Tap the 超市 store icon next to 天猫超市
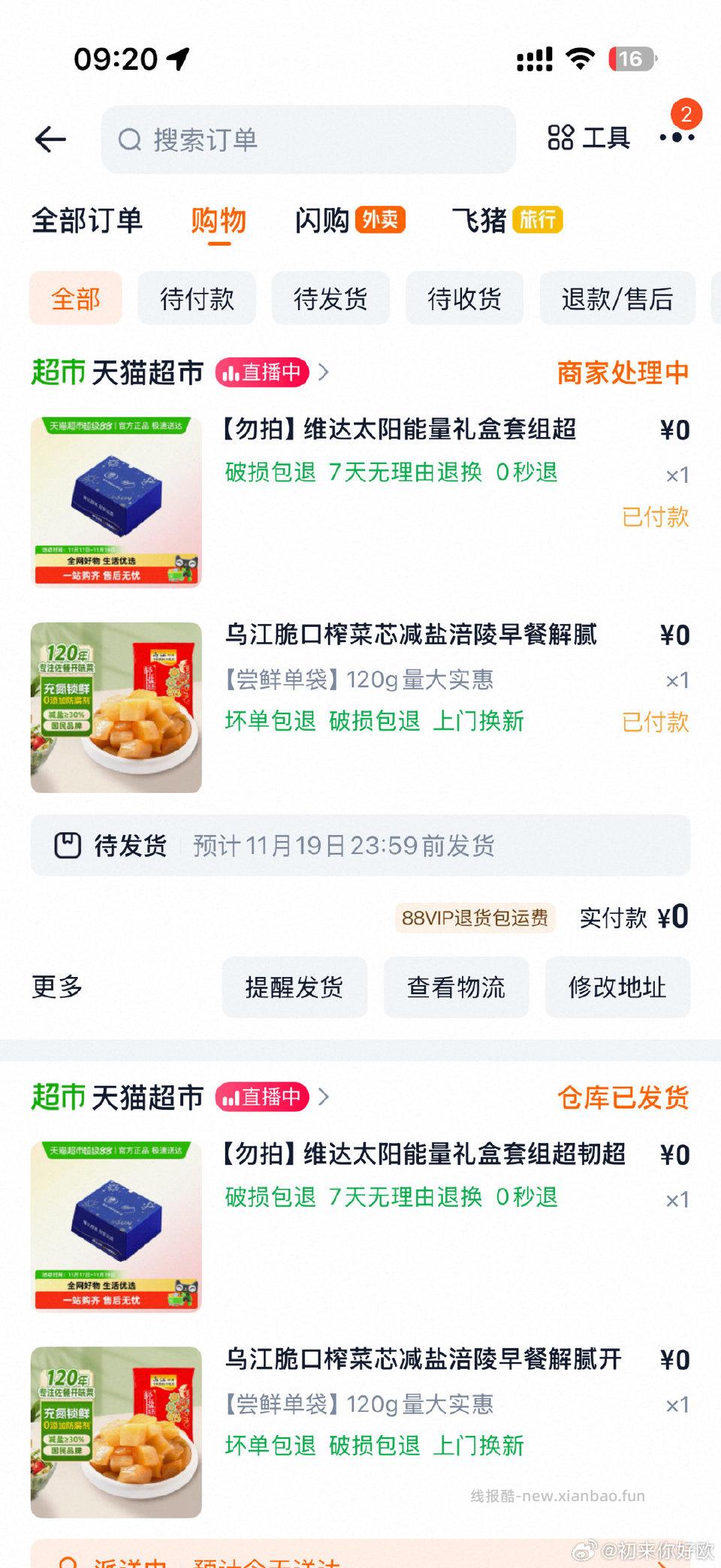This screenshot has height=1568, width=721. (59, 372)
